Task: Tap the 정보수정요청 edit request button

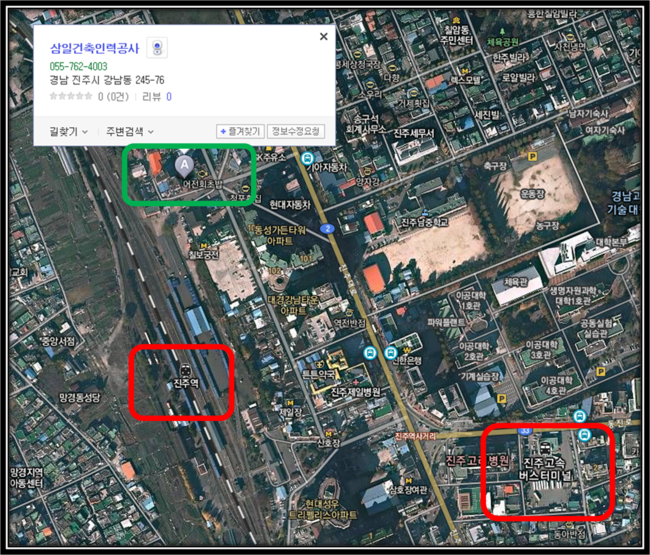Action: coord(297,131)
